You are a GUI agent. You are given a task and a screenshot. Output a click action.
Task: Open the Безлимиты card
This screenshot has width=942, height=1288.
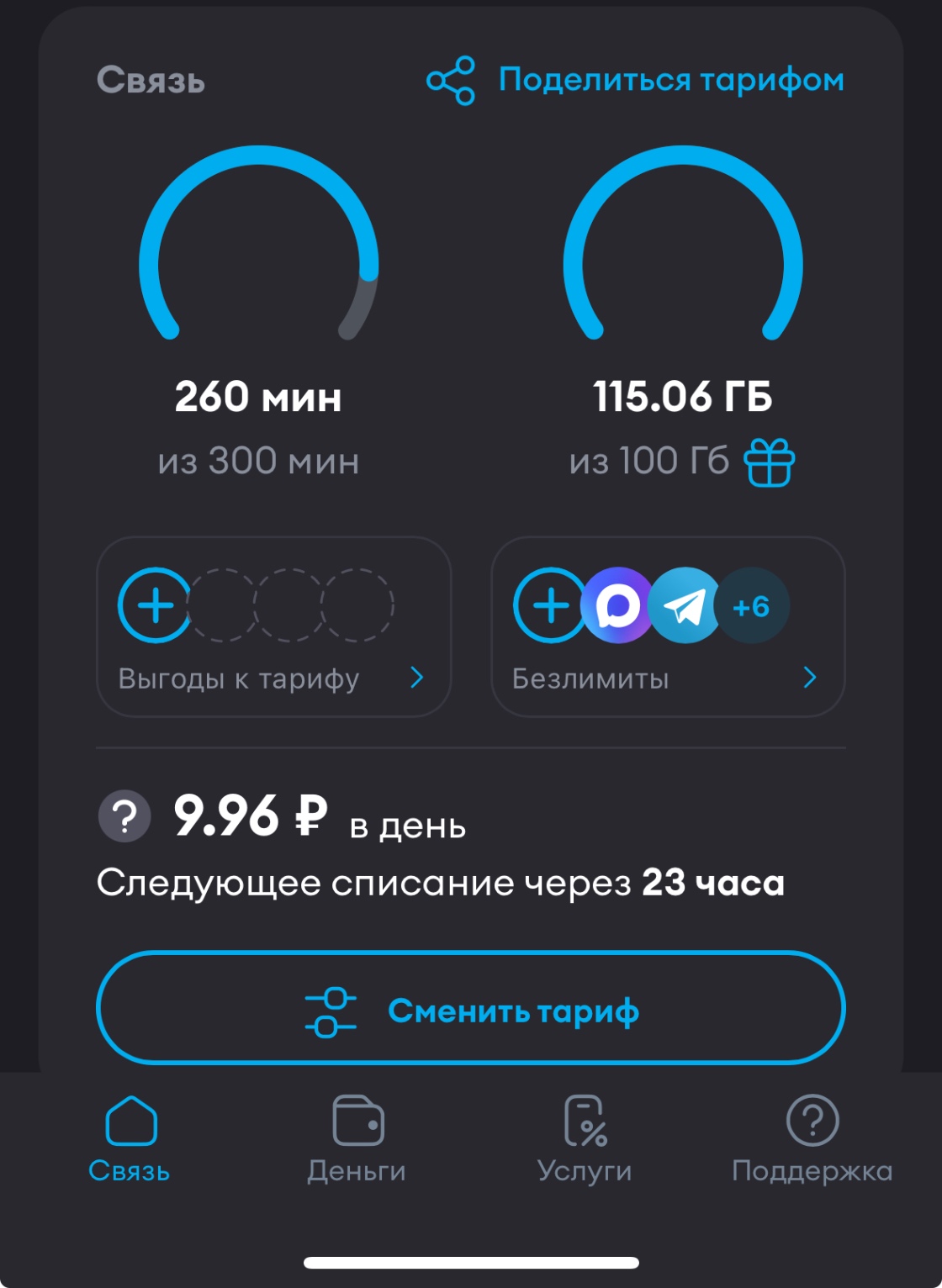[667, 627]
